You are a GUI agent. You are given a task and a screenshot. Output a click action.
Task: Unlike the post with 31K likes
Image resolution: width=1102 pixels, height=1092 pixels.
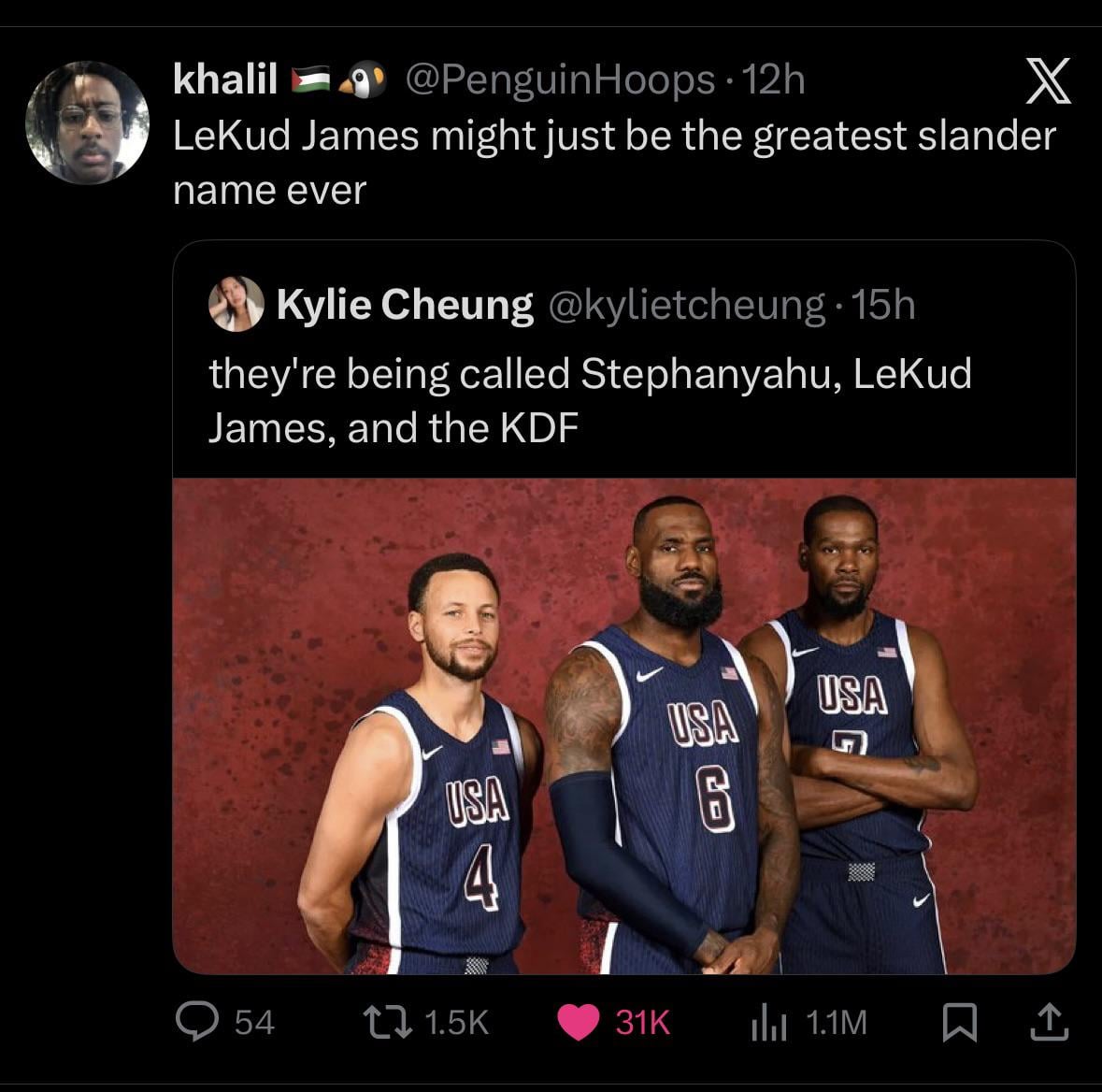pos(579,1022)
